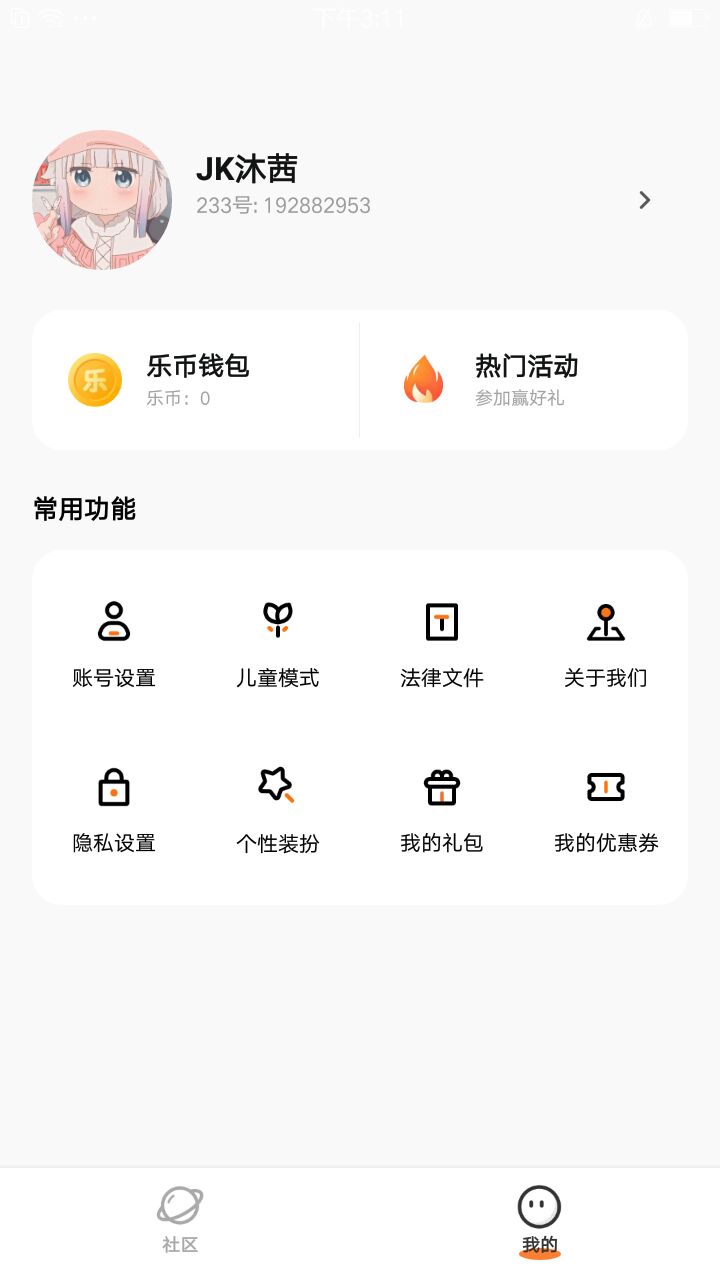The height and width of the screenshot is (1280, 720).
Task: Open 账号设置 account settings
Action: (114, 643)
